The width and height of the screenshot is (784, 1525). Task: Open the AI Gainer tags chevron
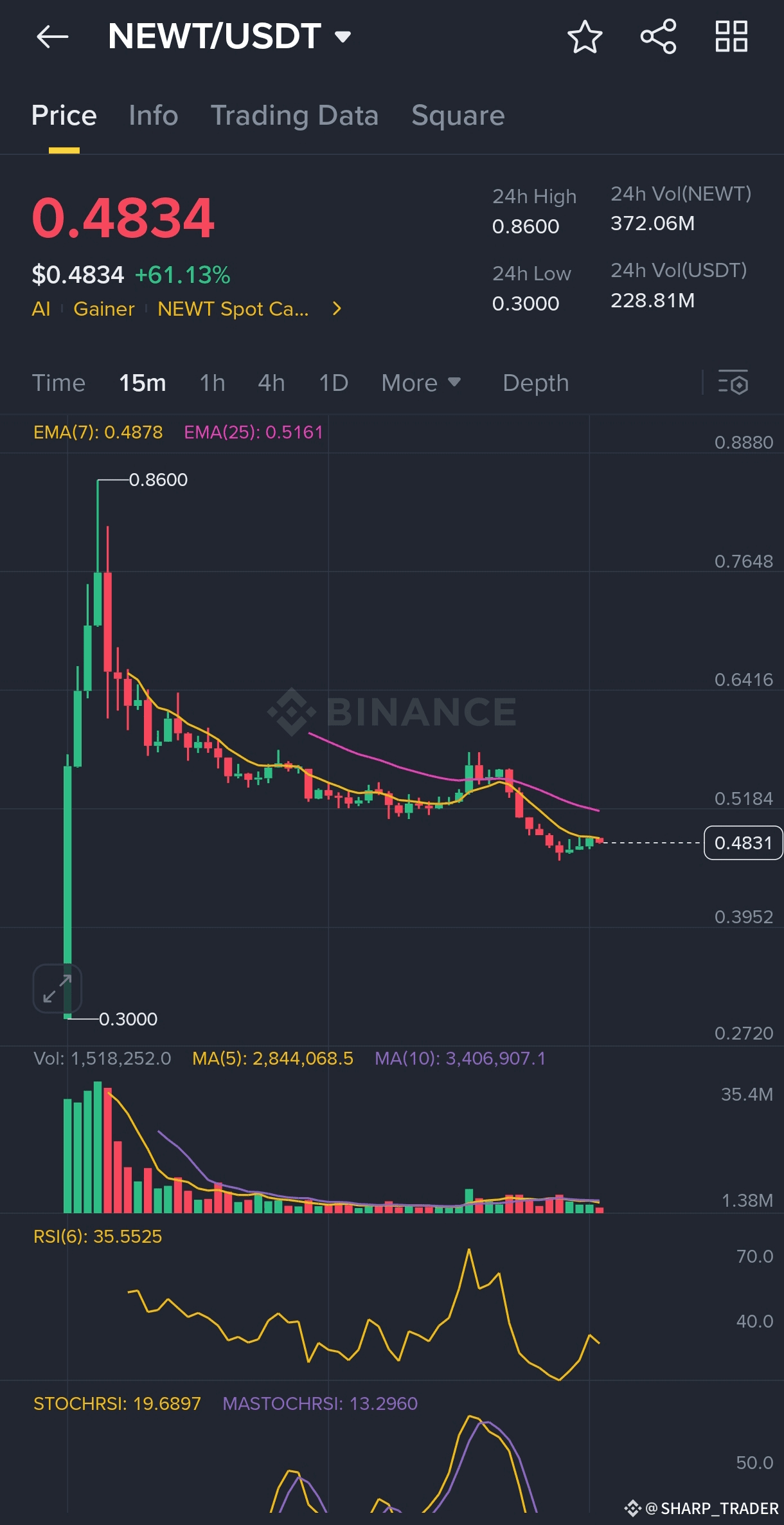[x=337, y=309]
